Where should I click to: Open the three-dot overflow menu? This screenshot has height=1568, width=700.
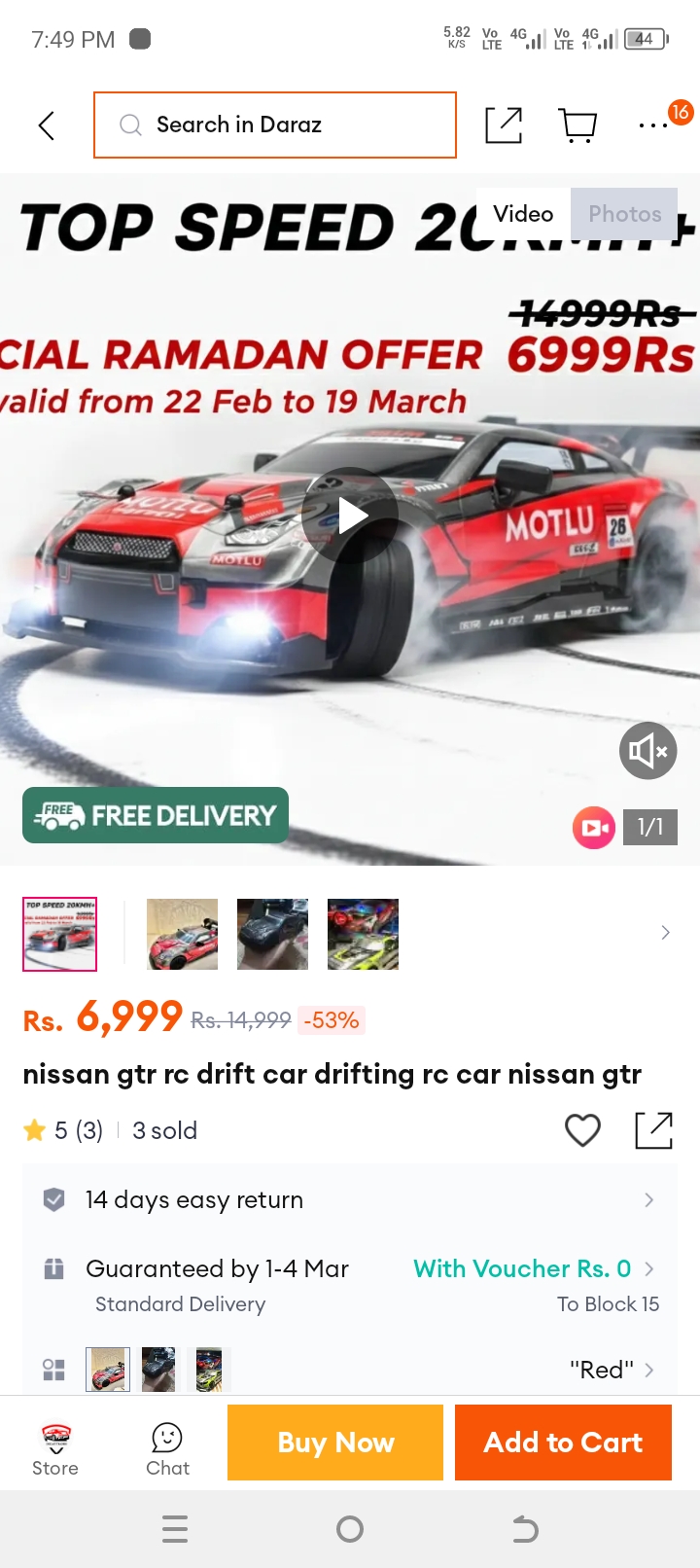point(653,126)
